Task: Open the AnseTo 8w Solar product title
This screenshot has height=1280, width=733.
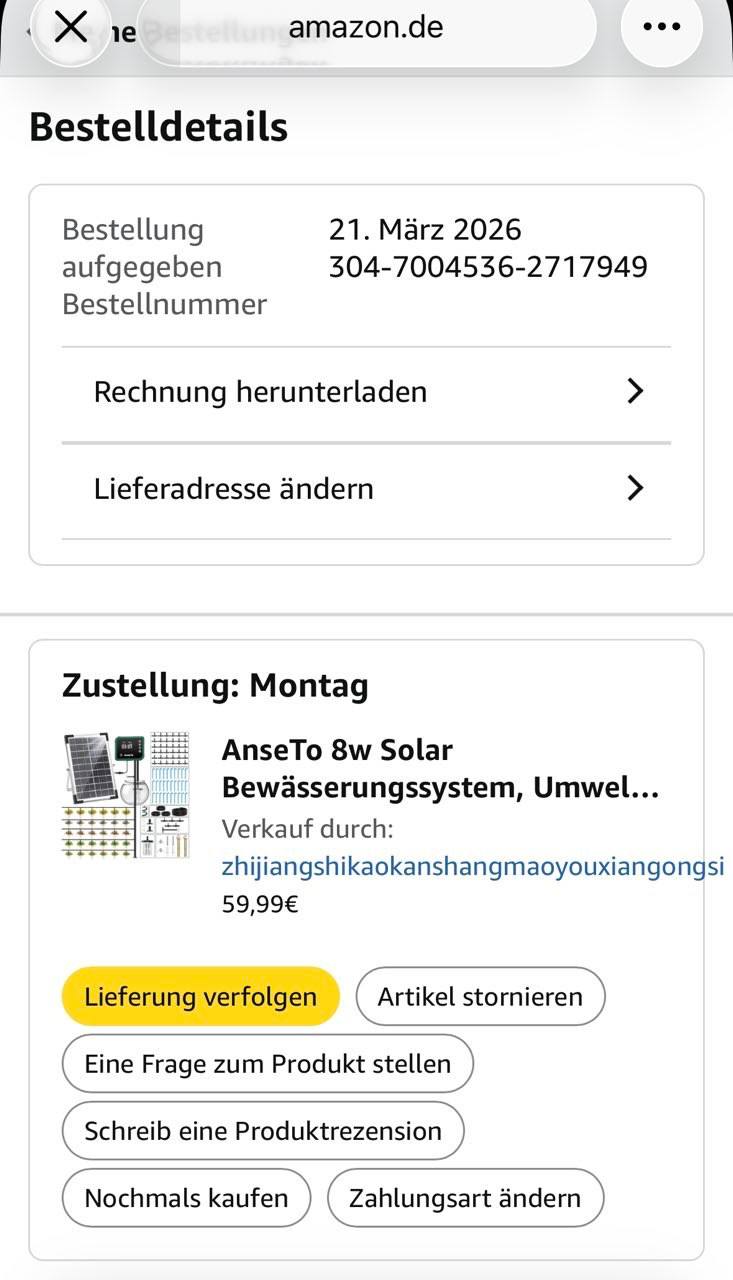Action: [440, 768]
